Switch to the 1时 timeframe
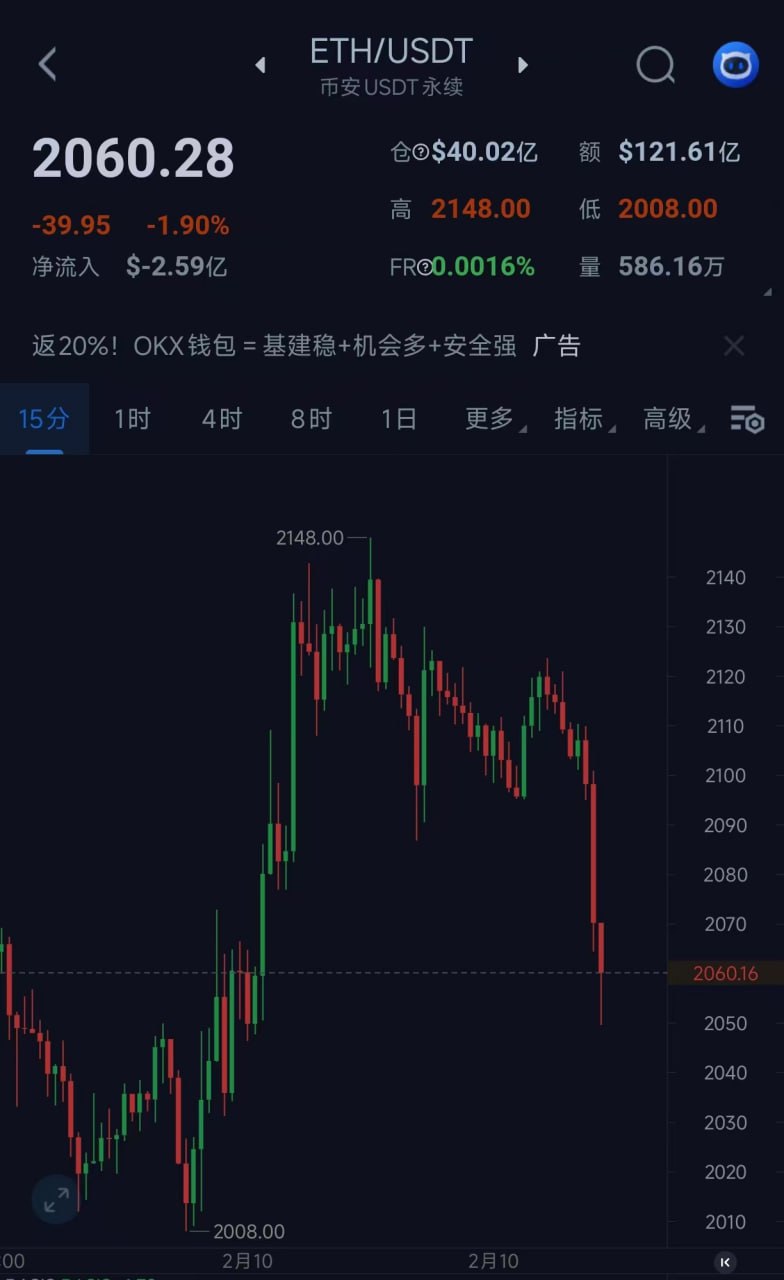784x1280 pixels. tap(132, 418)
